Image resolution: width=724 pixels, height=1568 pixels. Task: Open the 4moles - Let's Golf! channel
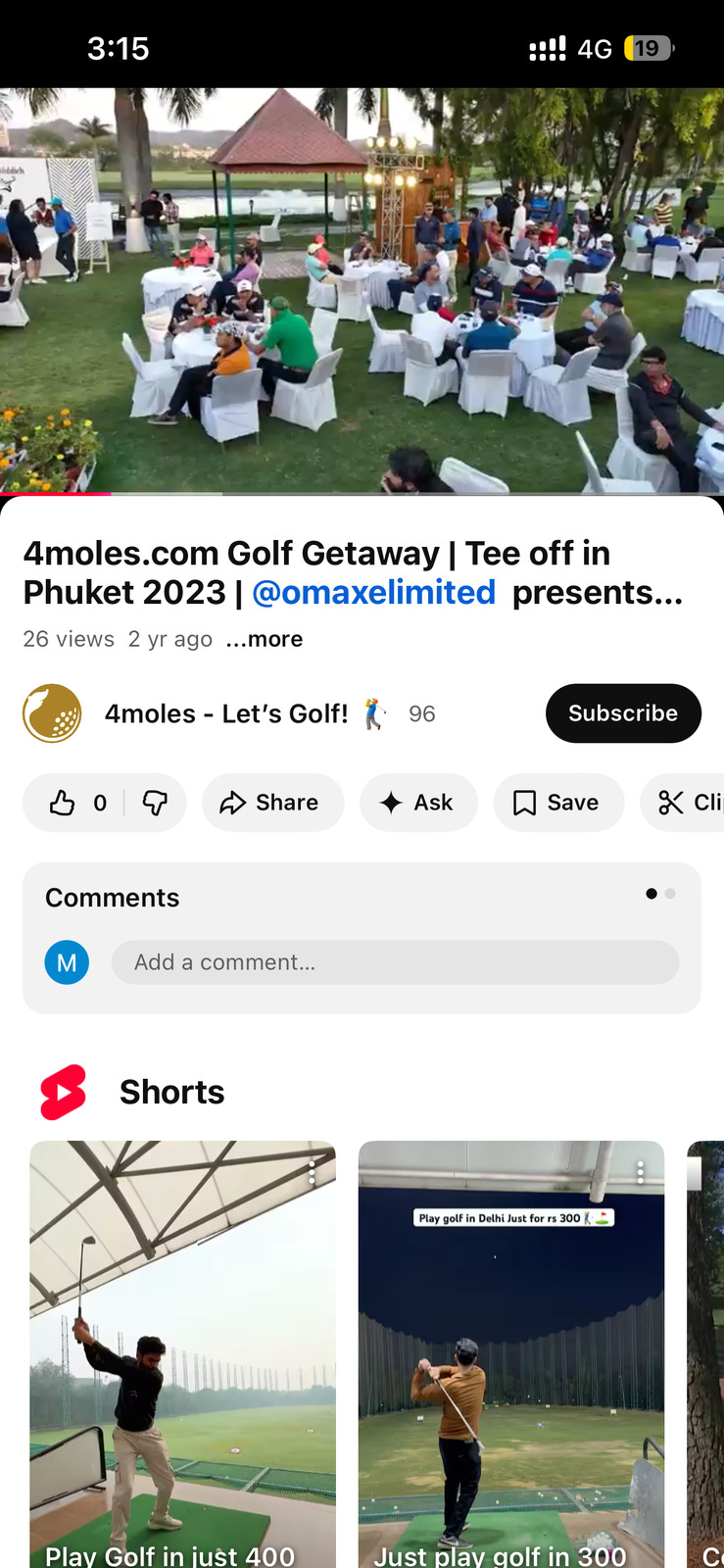click(225, 713)
